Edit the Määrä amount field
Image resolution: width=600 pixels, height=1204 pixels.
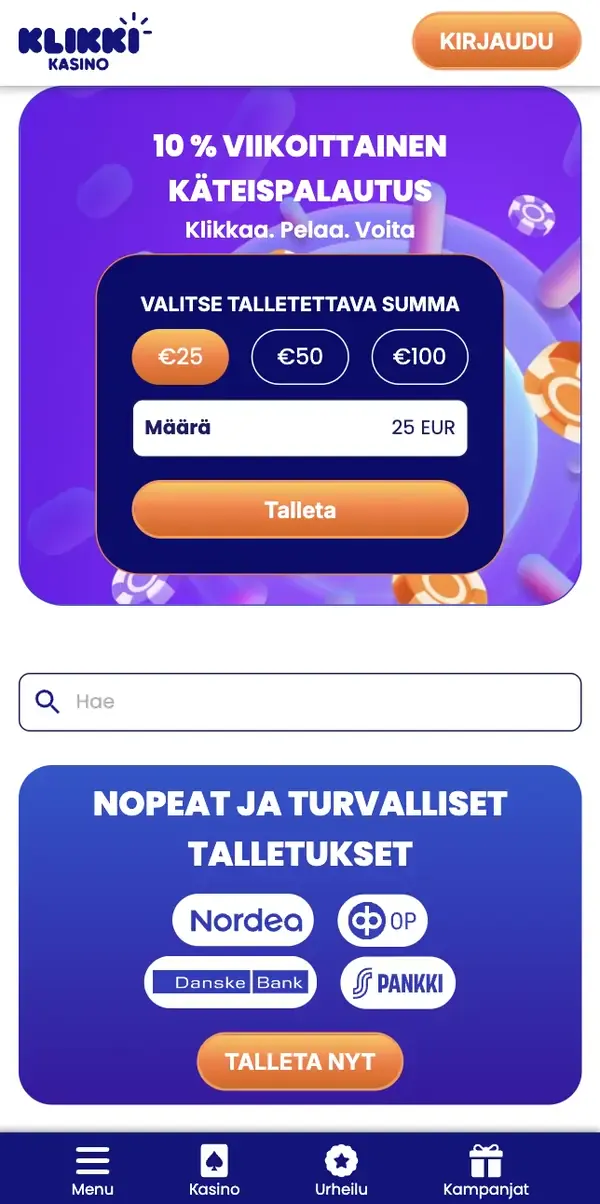(300, 428)
